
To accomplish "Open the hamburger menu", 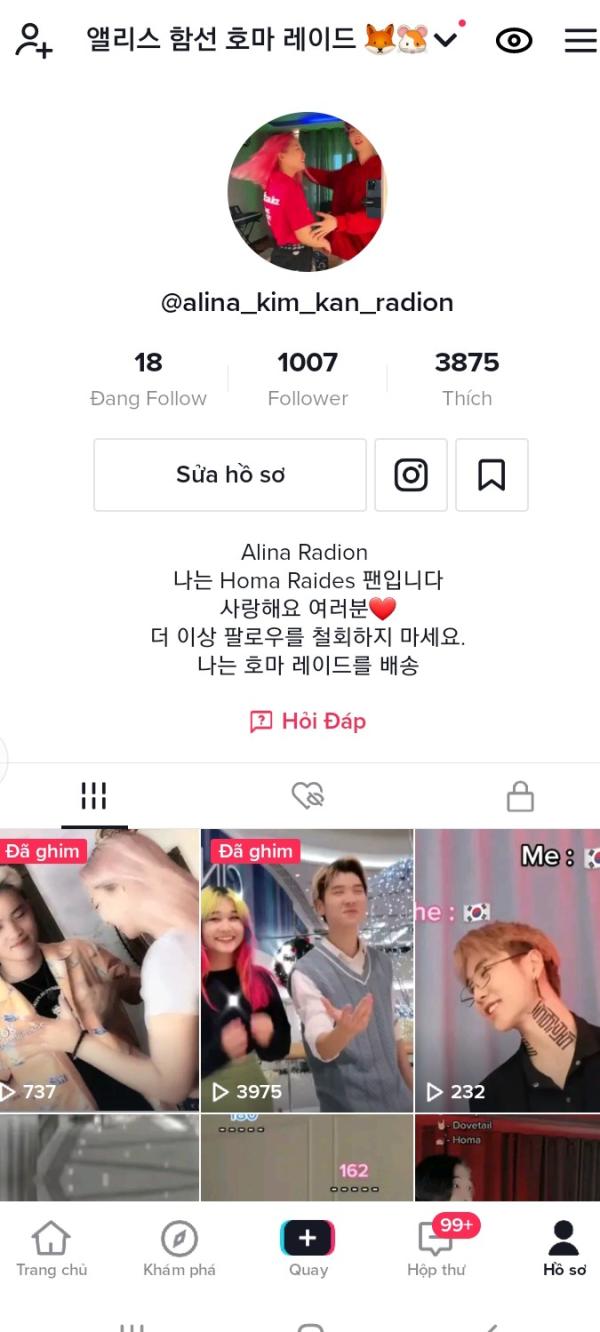I will (580, 40).
